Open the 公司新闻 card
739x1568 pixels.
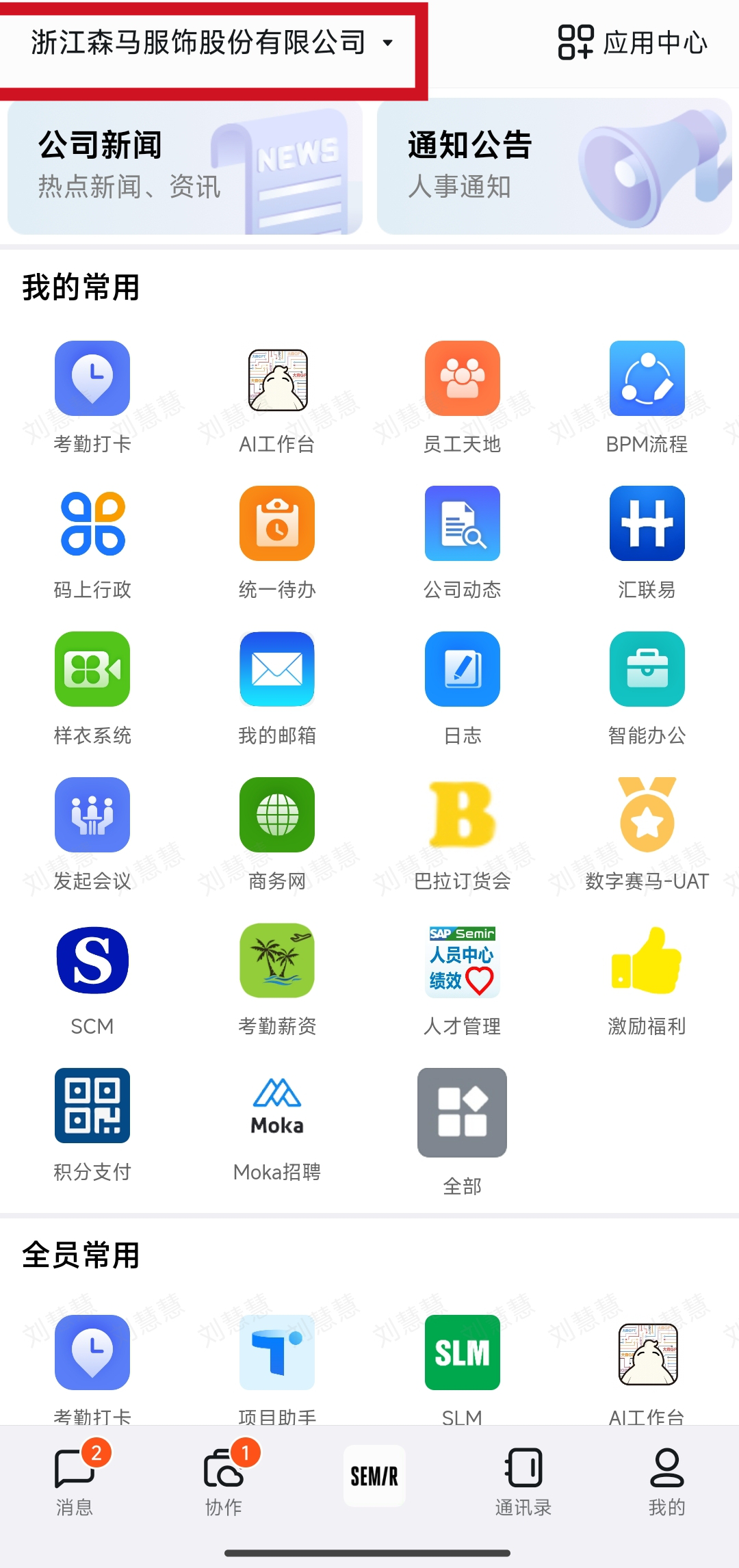coord(185,166)
